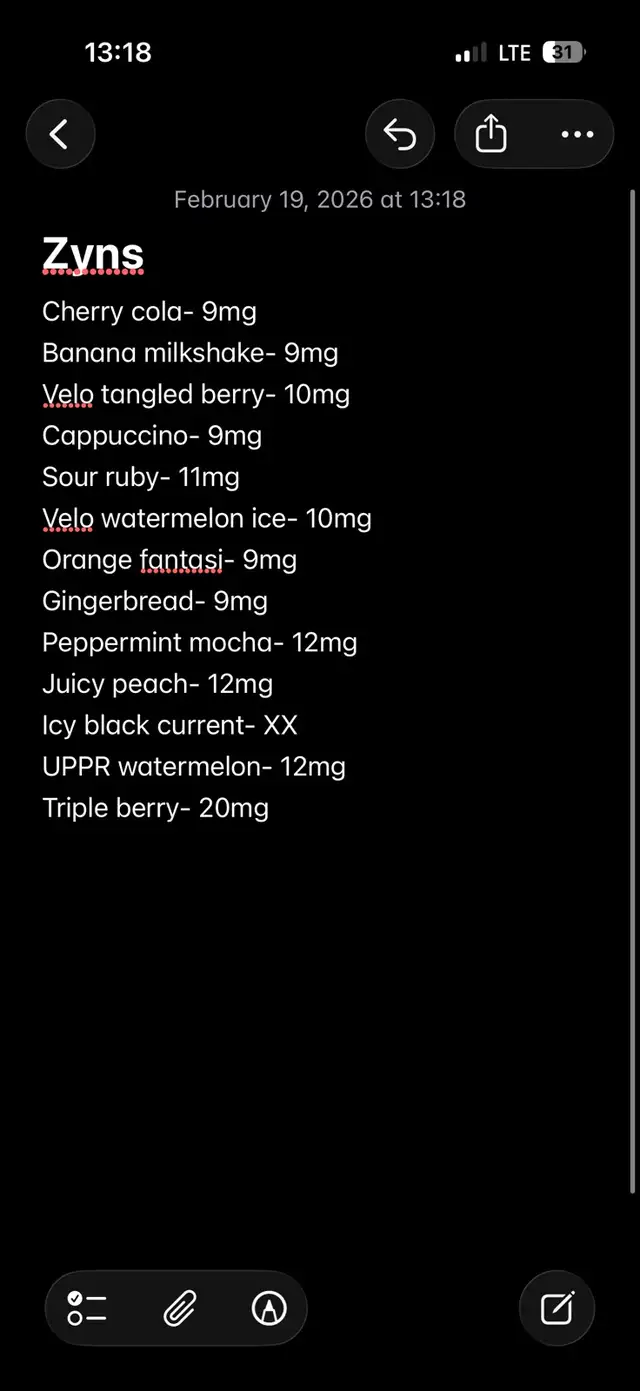Undo the last edit
The height and width of the screenshot is (1391, 640).
click(x=400, y=134)
